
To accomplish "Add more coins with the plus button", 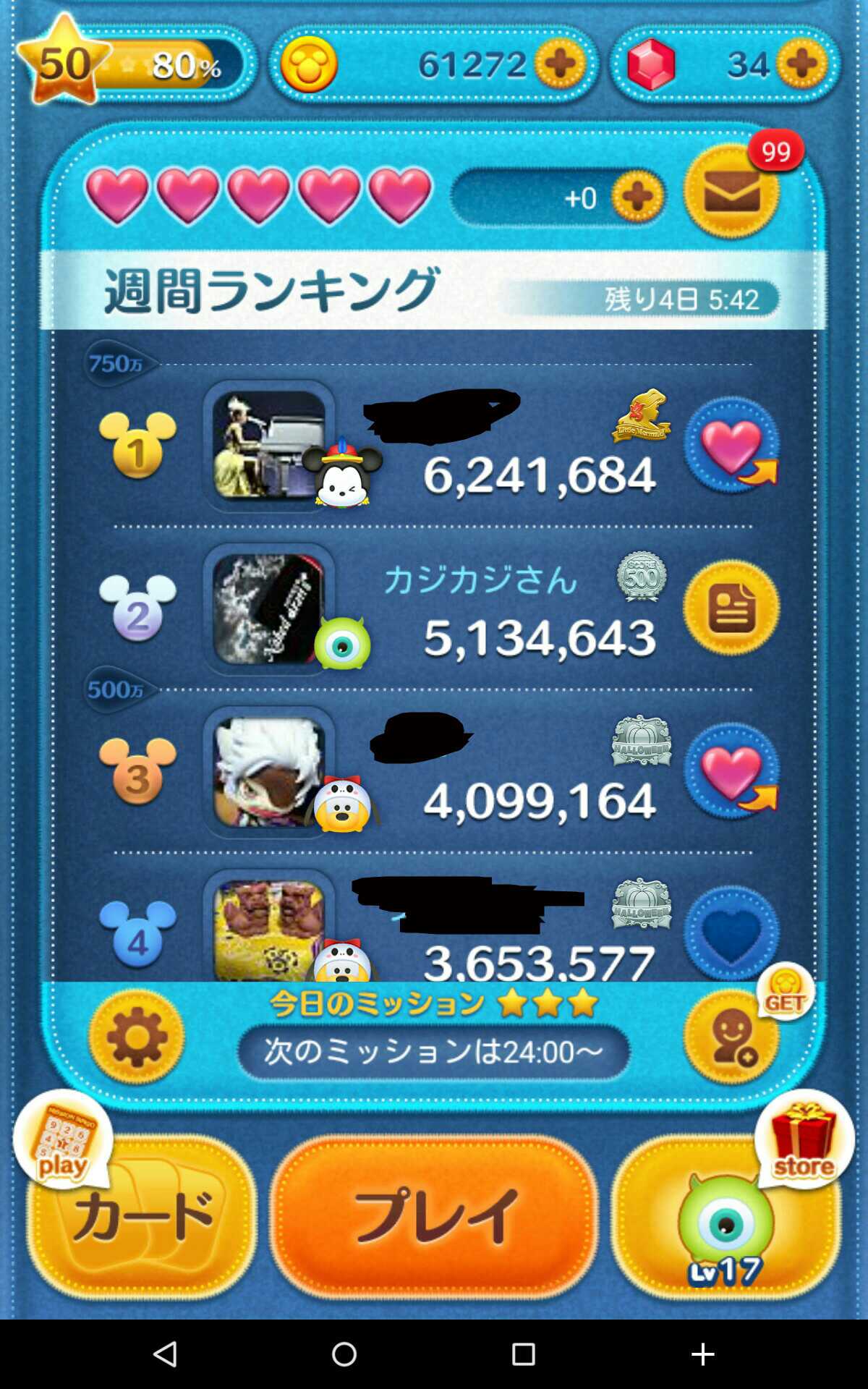I will pyautogui.click(x=560, y=64).
